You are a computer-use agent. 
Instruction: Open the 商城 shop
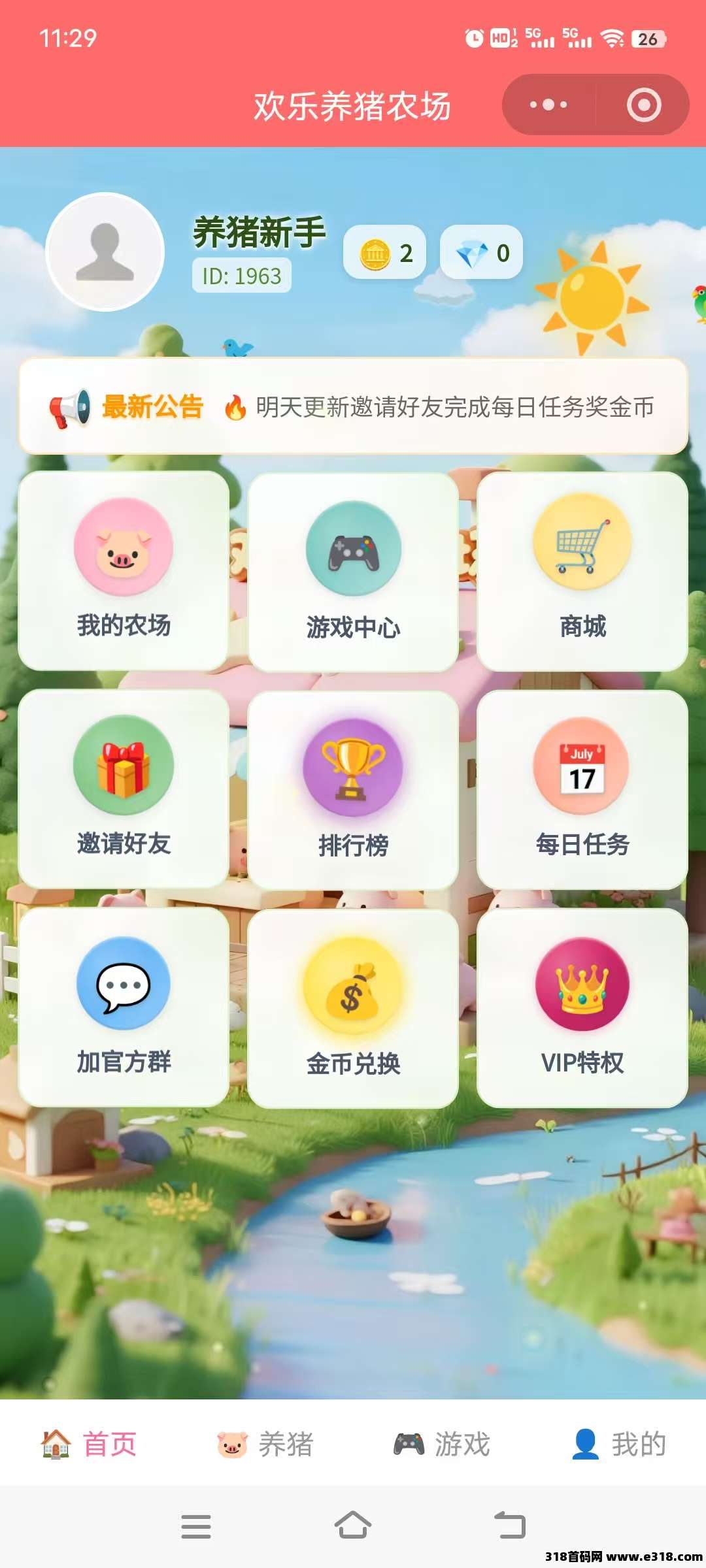(582, 570)
